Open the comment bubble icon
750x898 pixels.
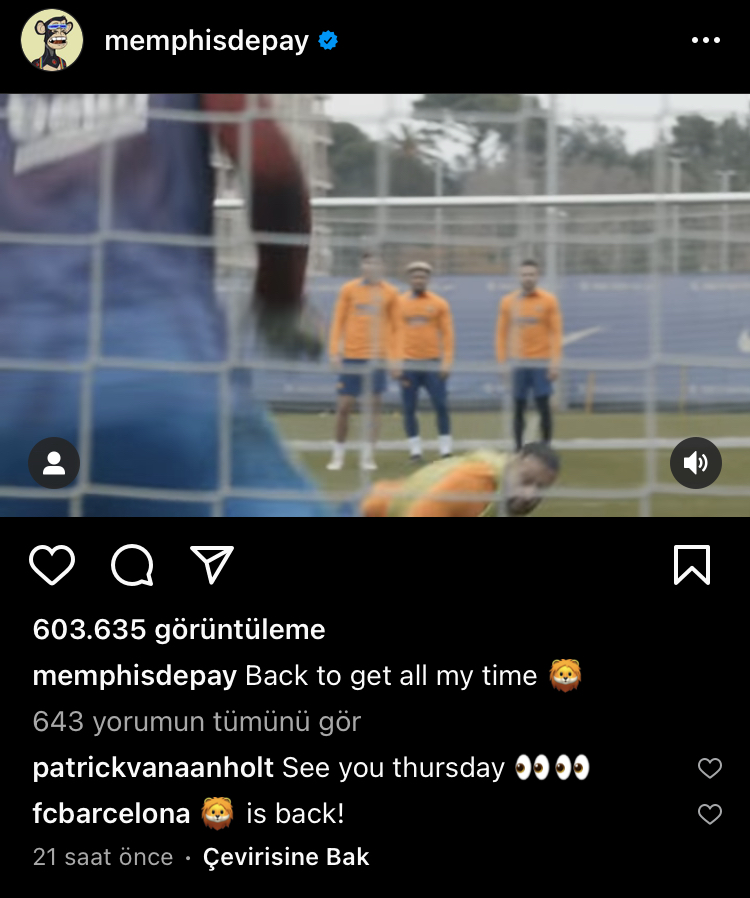pyautogui.click(x=132, y=565)
